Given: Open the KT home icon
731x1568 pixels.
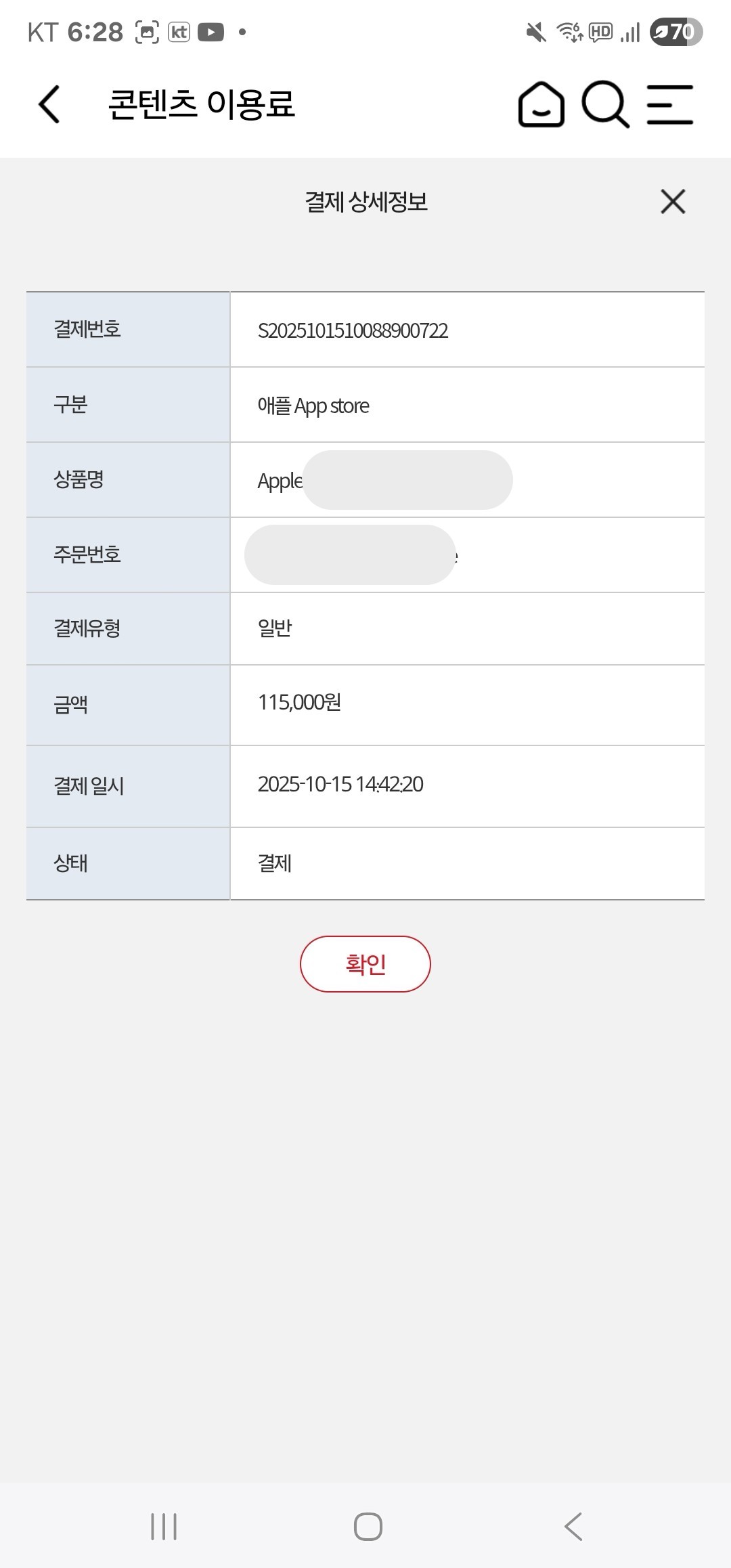Looking at the screenshot, I should point(541,104).
